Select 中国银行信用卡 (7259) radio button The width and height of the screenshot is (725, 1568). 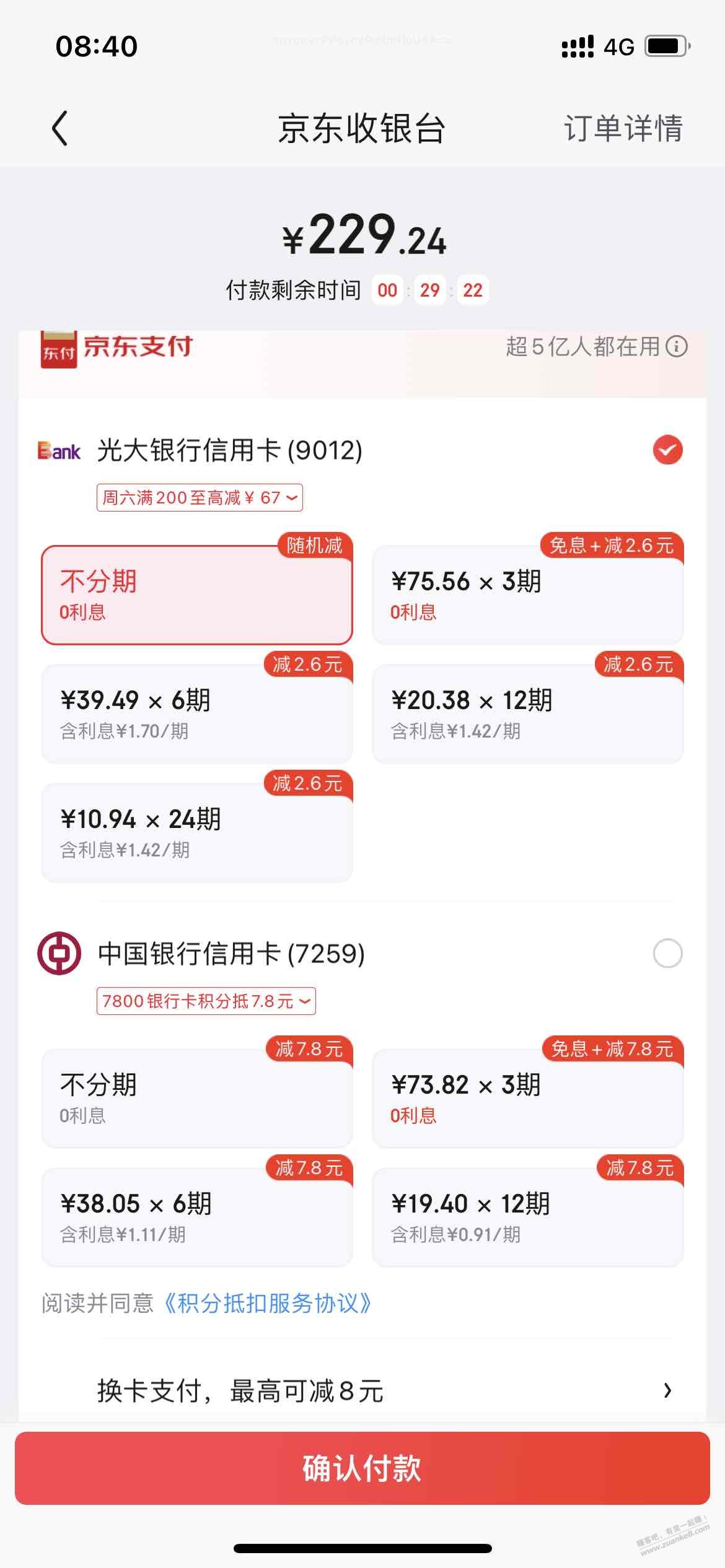(667, 954)
